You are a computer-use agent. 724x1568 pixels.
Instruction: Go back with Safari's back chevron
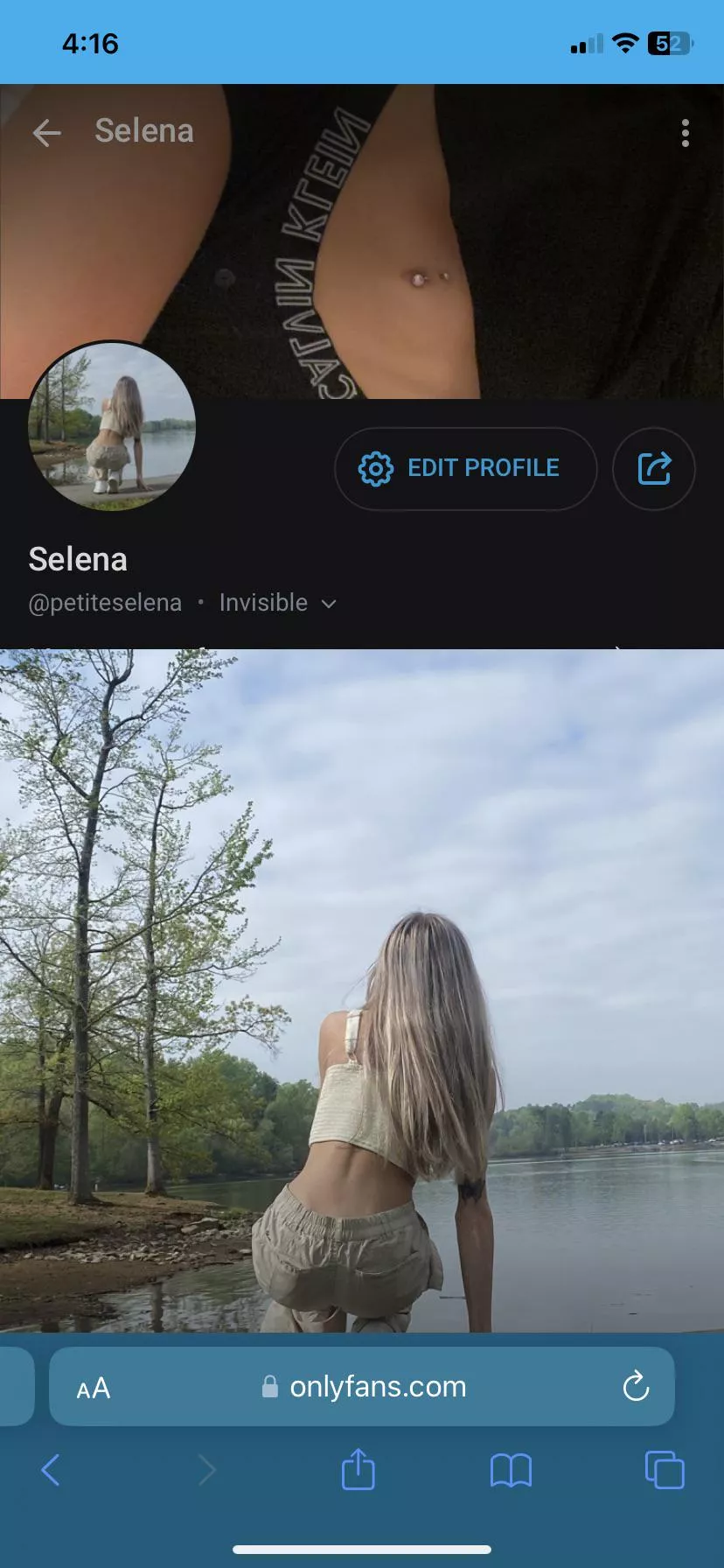tap(51, 1470)
